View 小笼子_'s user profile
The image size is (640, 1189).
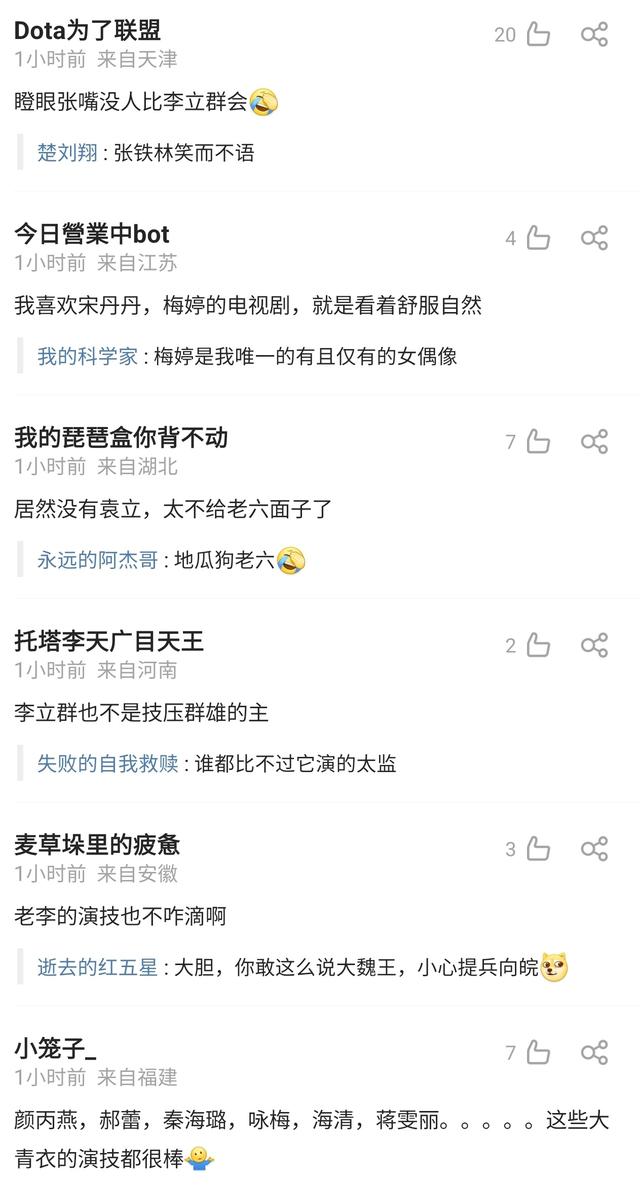55,1048
